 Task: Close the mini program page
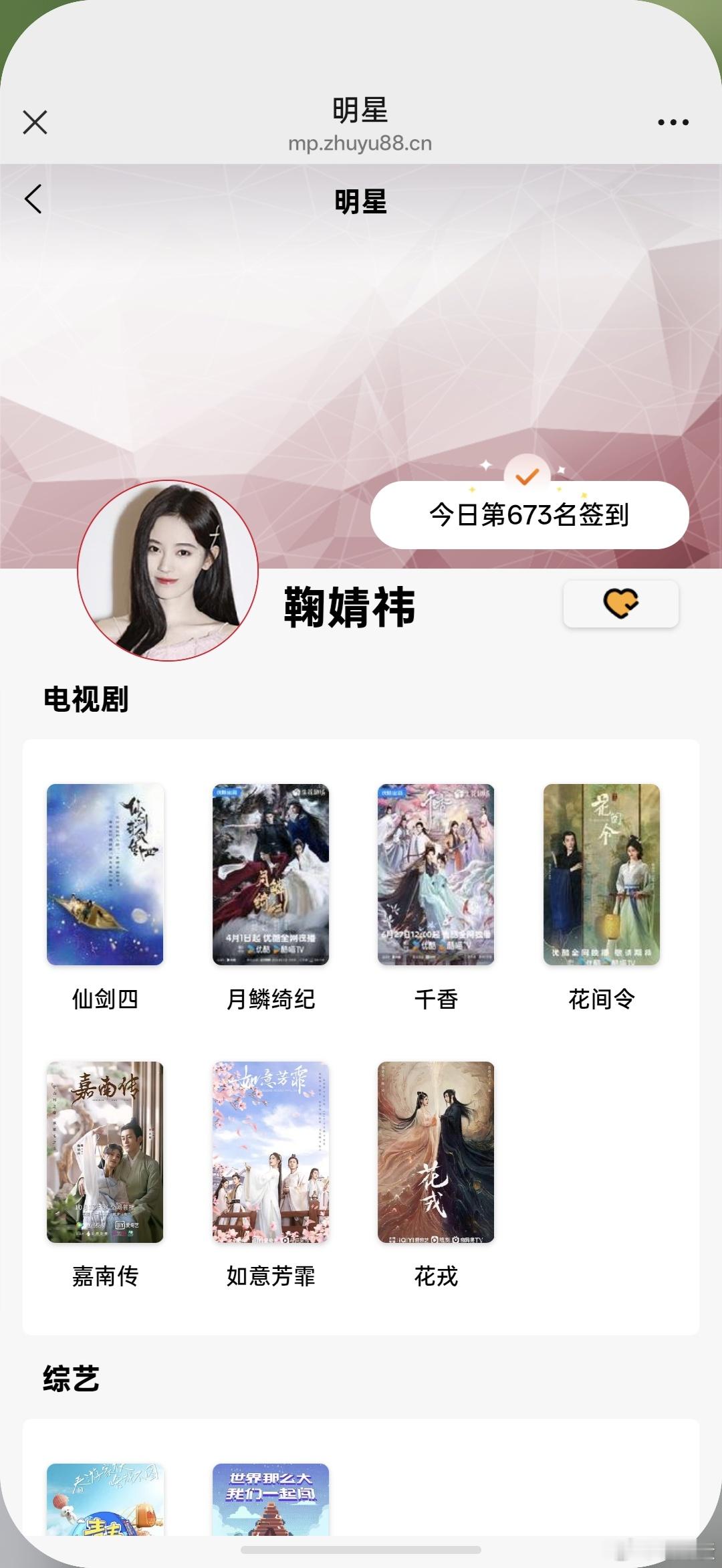click(35, 122)
